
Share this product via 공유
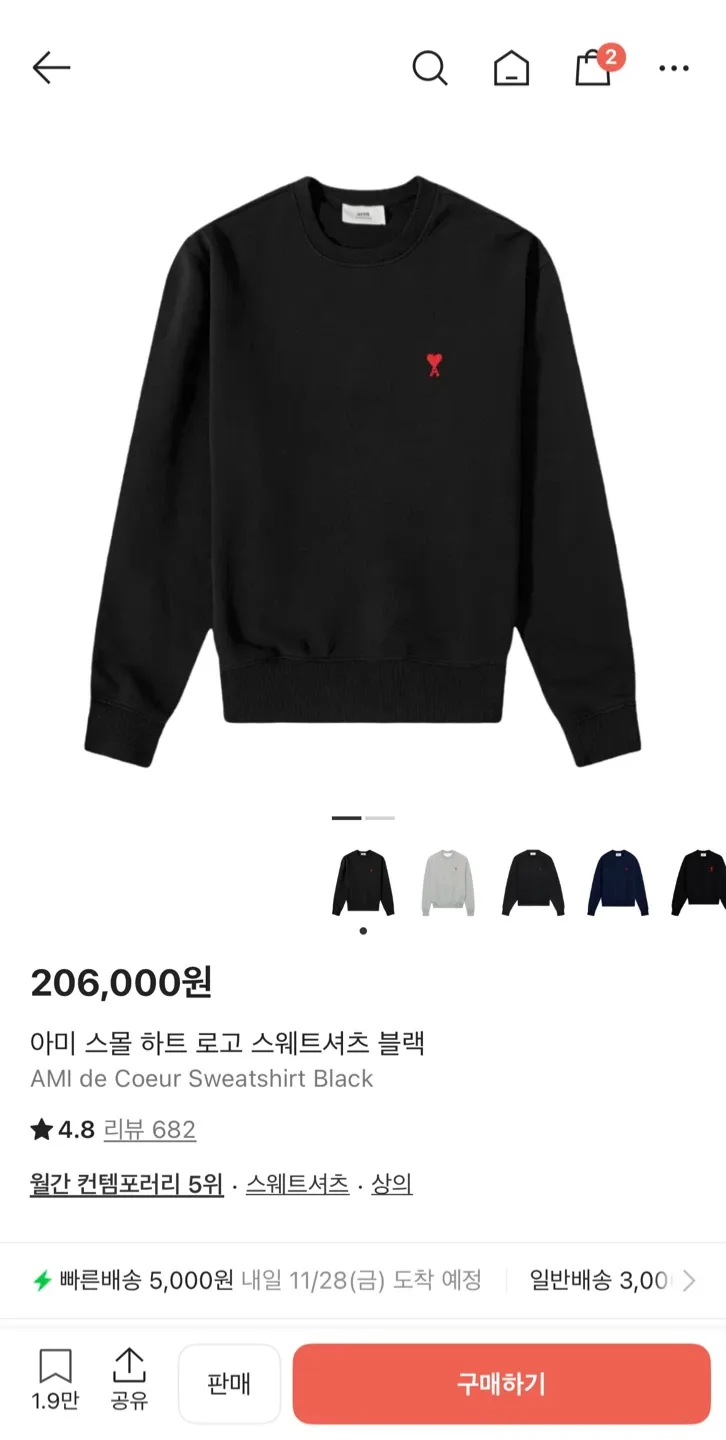[129, 1379]
